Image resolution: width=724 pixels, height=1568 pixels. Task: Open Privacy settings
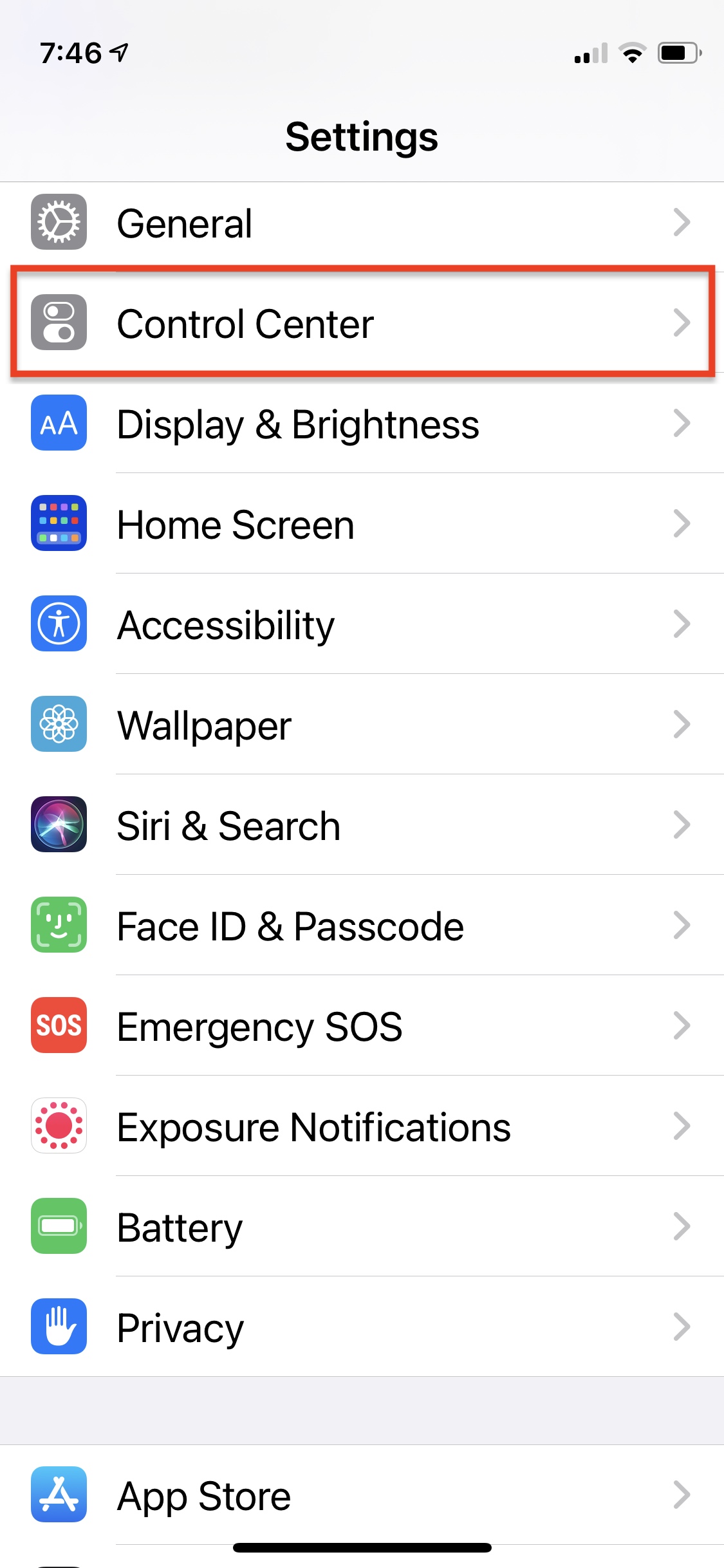point(362,1327)
